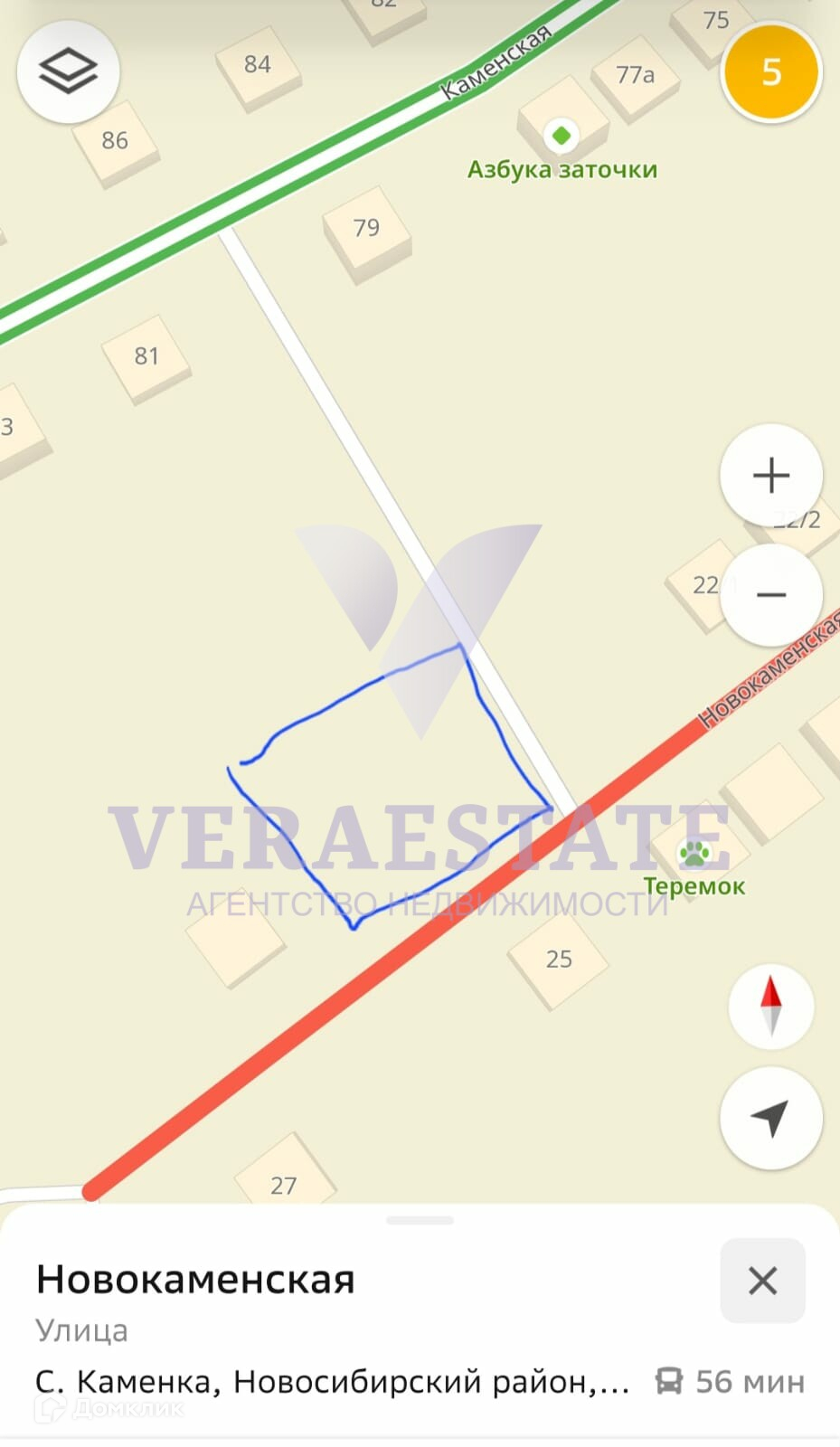Viewport: 840px width, 1447px height.
Task: Expand the Новокаменская street info card
Action: [420, 1221]
